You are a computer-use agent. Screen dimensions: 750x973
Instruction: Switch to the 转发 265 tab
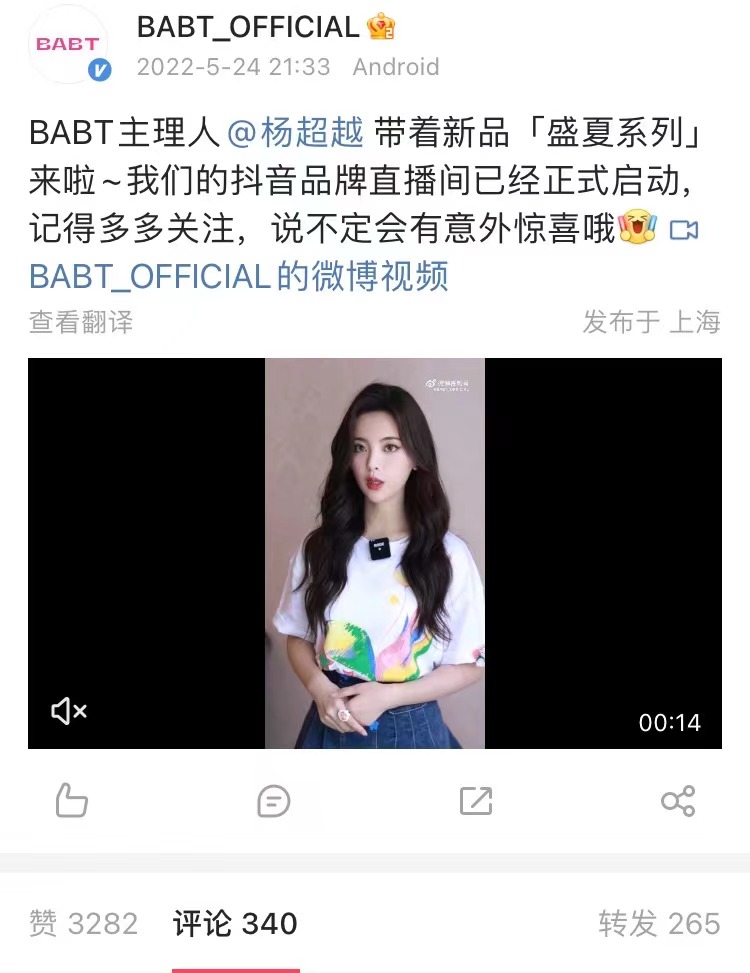click(x=659, y=923)
